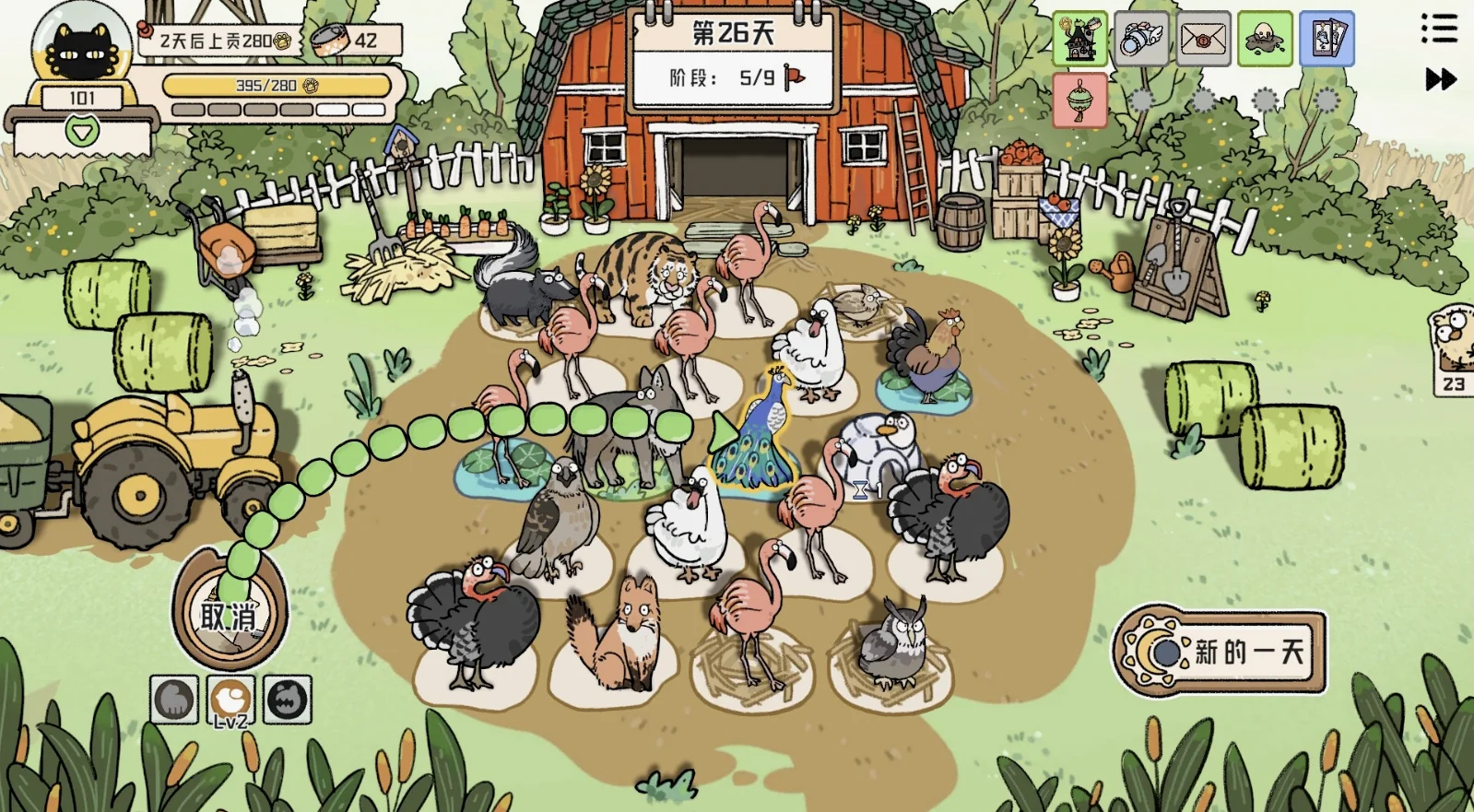
Task: Open the egg in mud icon
Action: coord(1265,40)
